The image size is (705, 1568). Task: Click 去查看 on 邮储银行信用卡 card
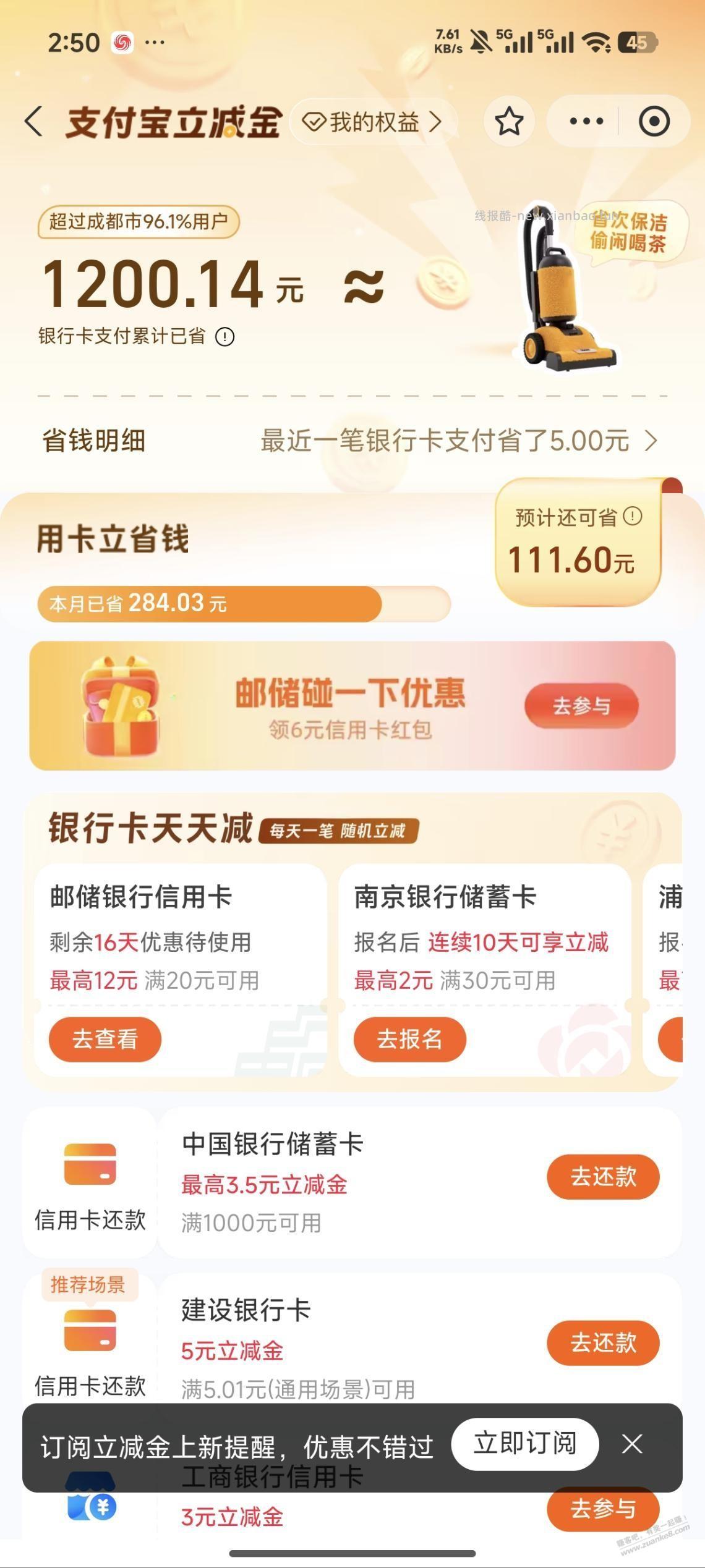point(105,1040)
